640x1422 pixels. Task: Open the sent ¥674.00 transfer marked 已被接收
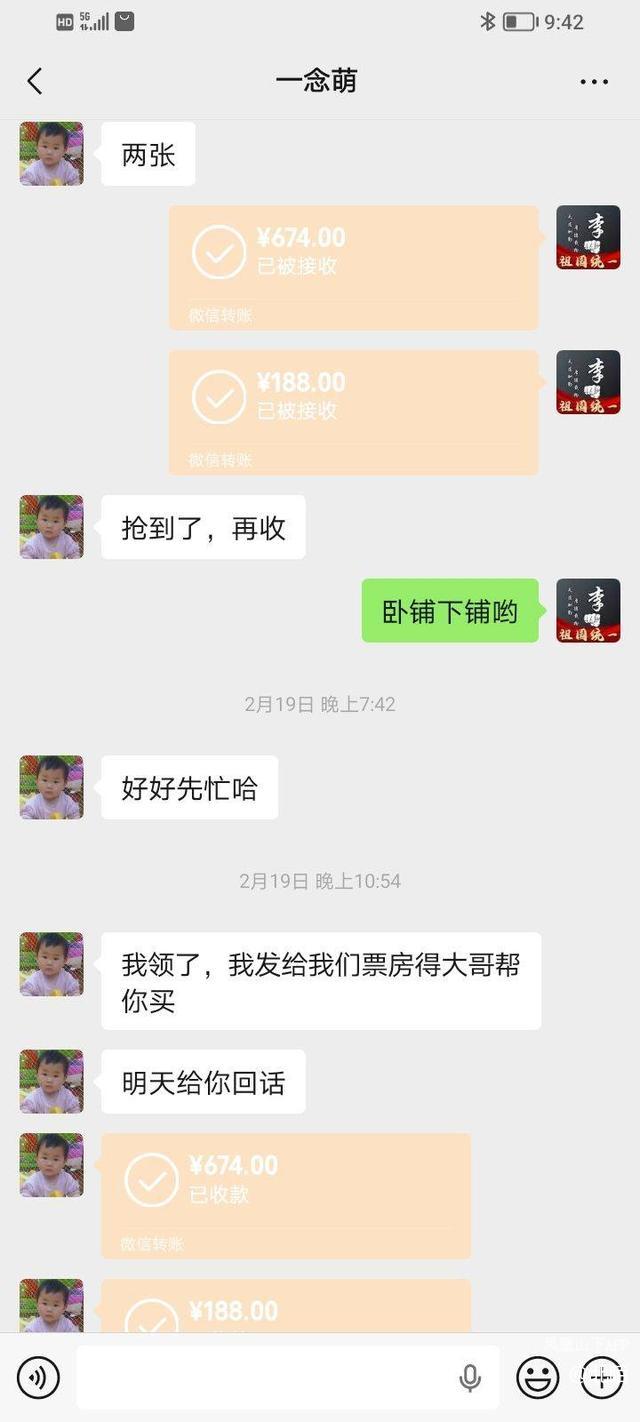353,266
